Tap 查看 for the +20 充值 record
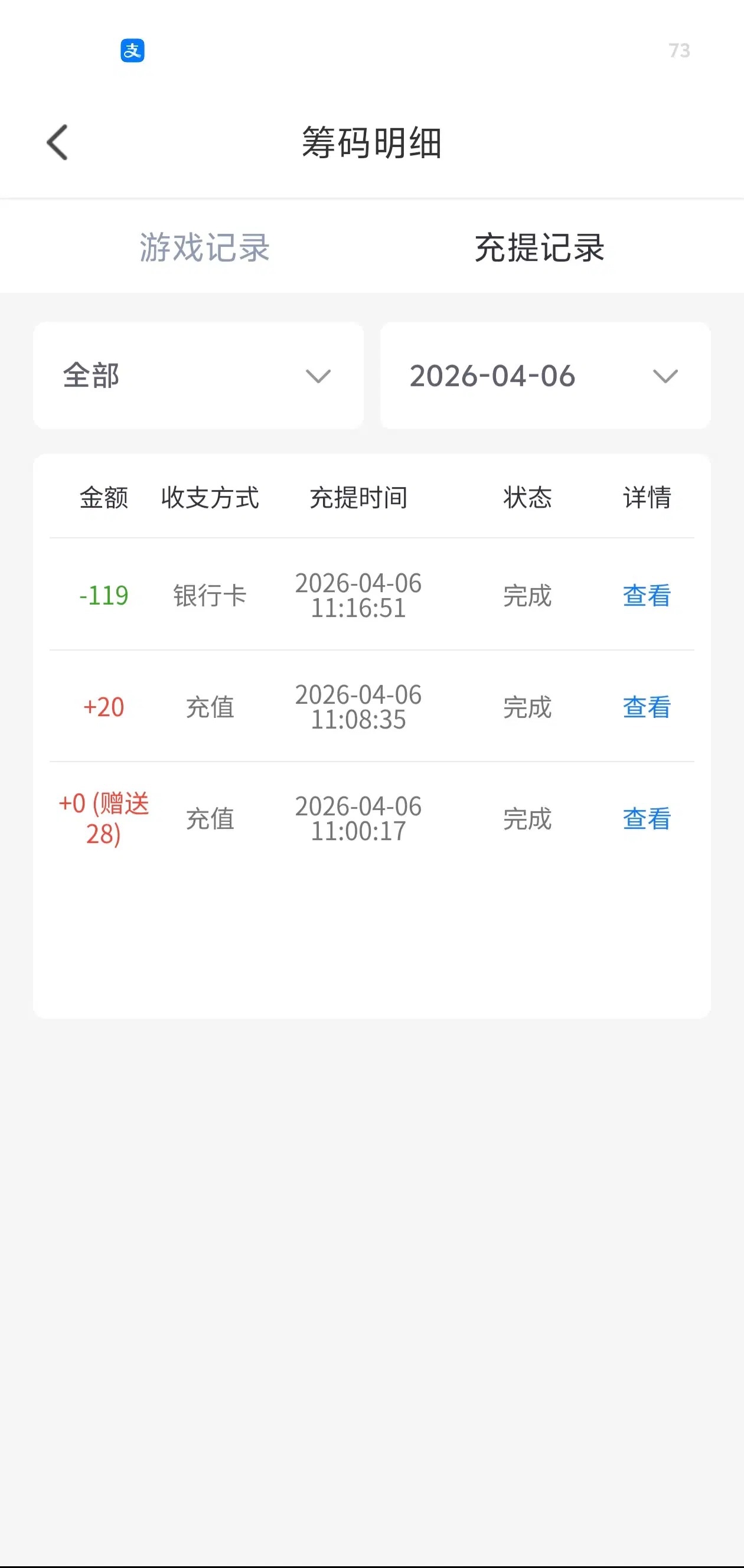 (646, 707)
